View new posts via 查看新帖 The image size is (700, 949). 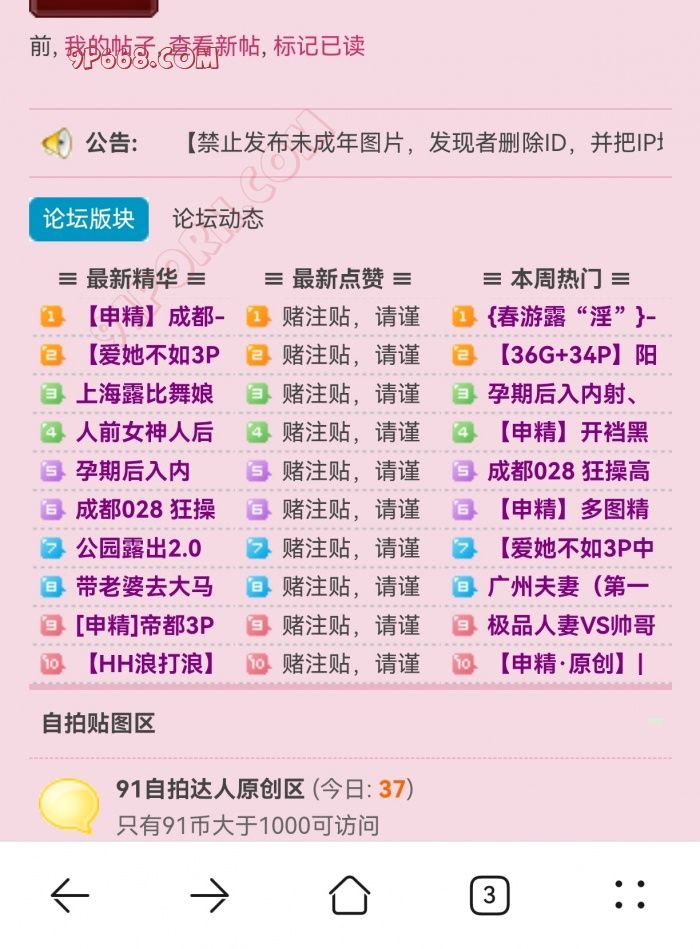click(214, 46)
